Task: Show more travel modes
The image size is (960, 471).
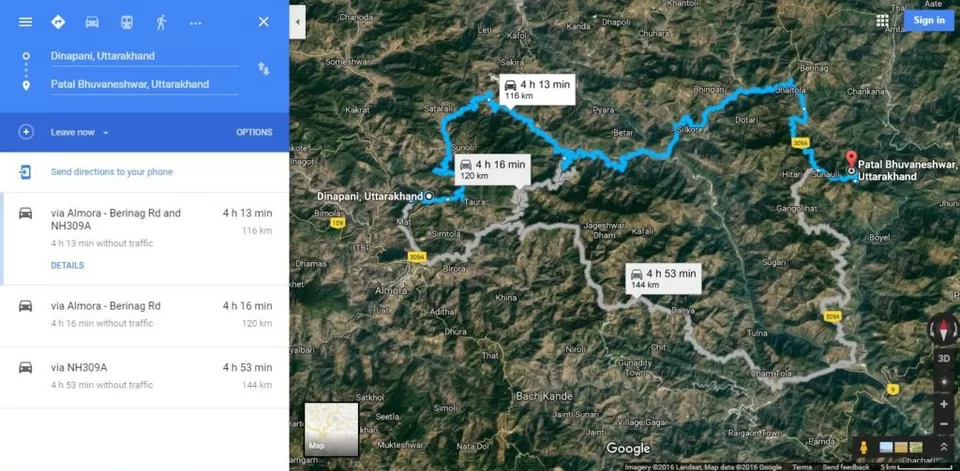Action: click(x=195, y=21)
